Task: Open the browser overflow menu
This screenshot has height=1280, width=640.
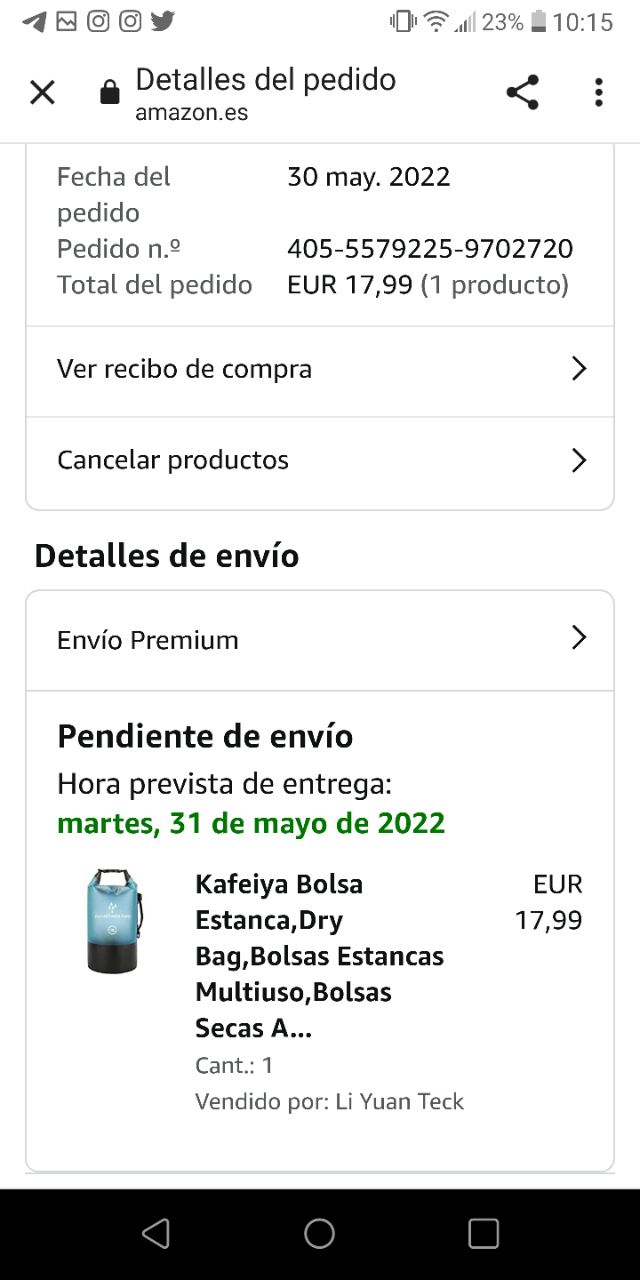Action: coord(598,93)
